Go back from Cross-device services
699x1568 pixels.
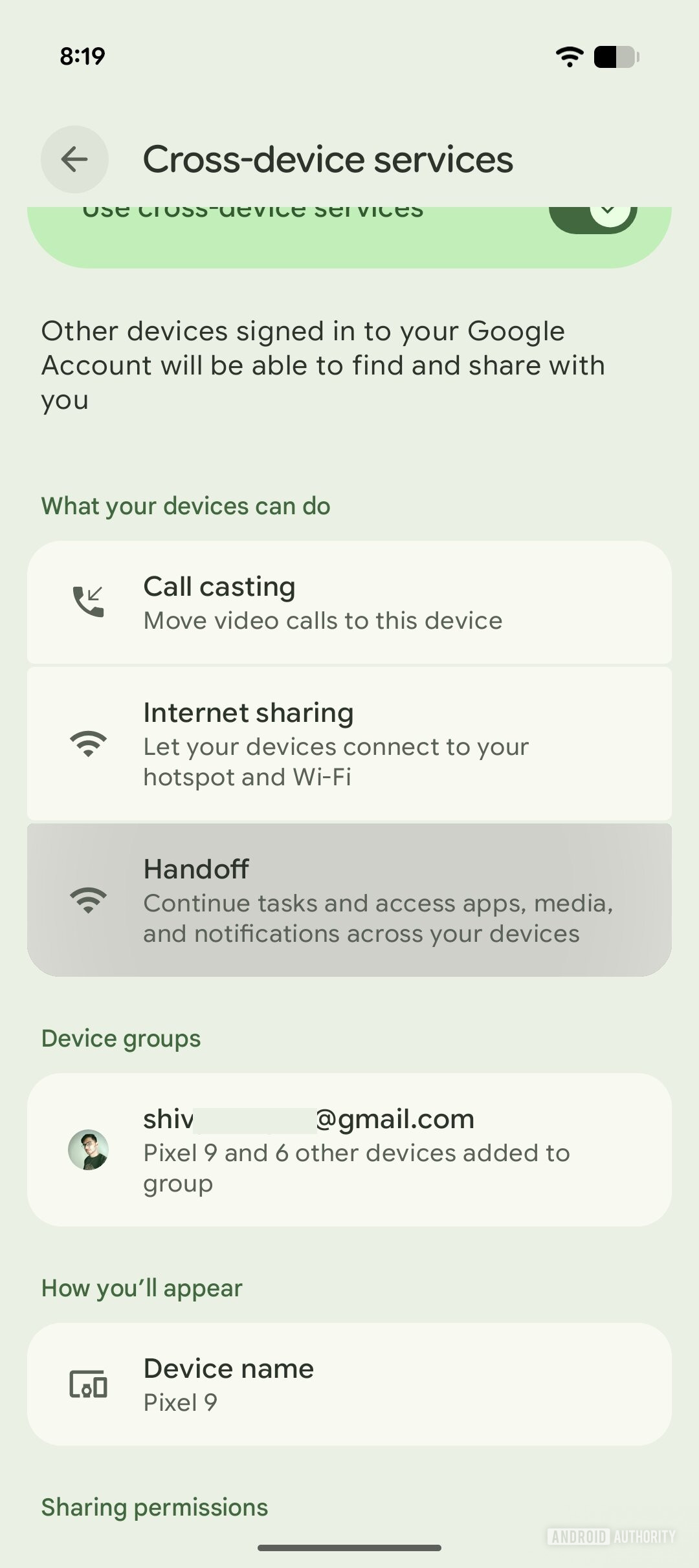tap(74, 159)
